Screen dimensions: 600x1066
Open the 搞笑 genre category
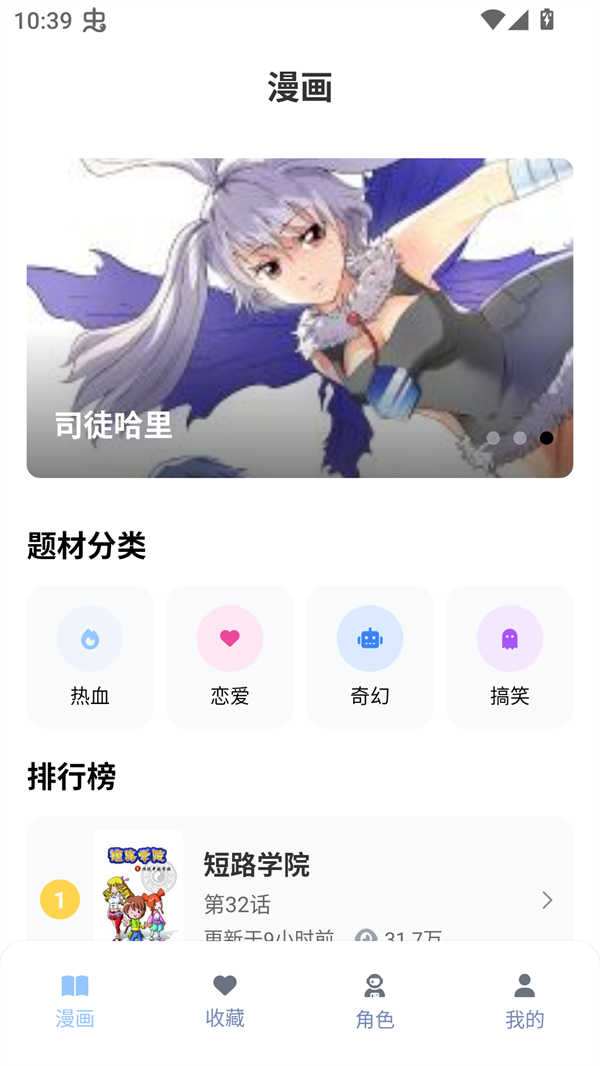[x=510, y=656]
